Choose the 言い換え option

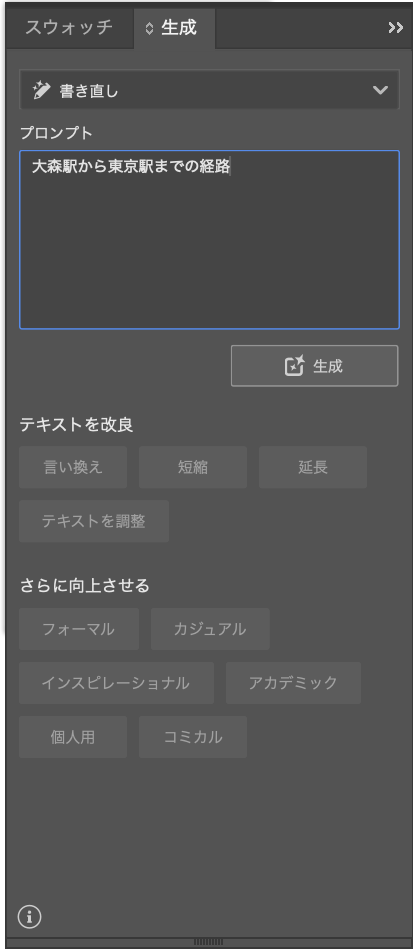point(73,467)
